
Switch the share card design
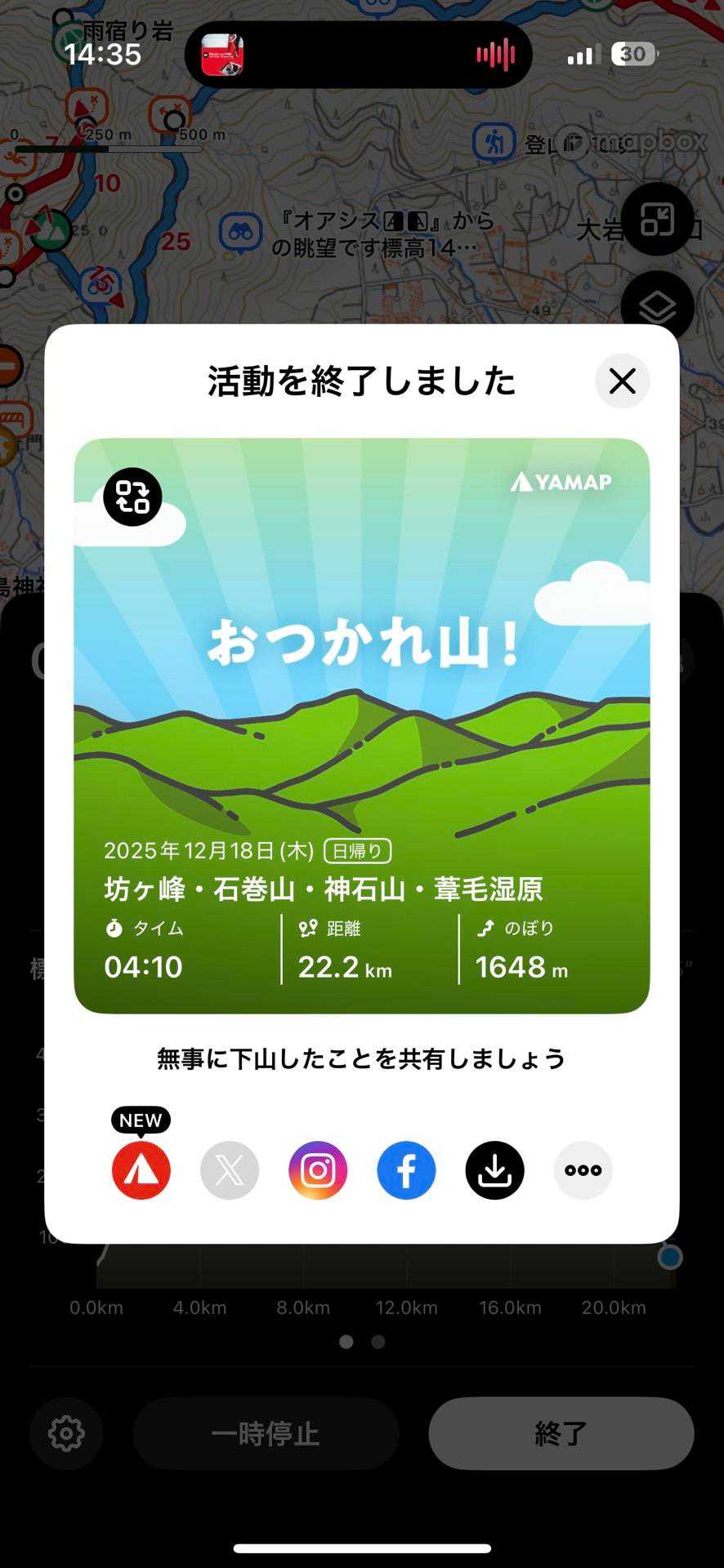(x=132, y=497)
